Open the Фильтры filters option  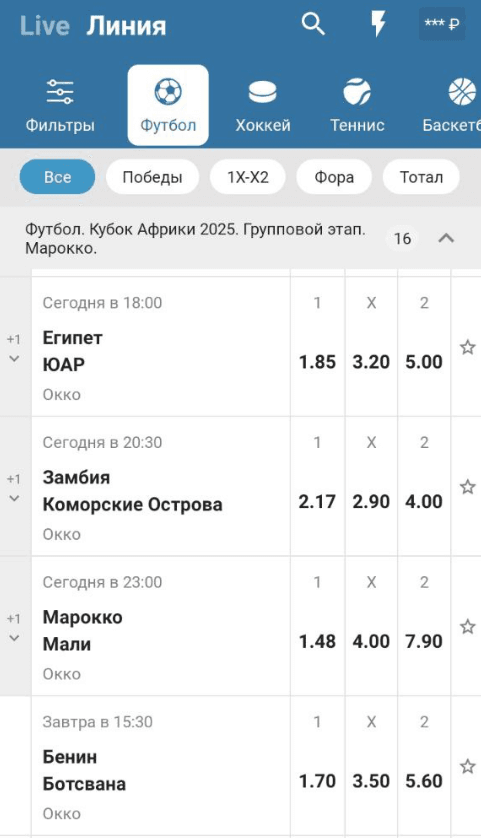pyautogui.click(x=60, y=105)
